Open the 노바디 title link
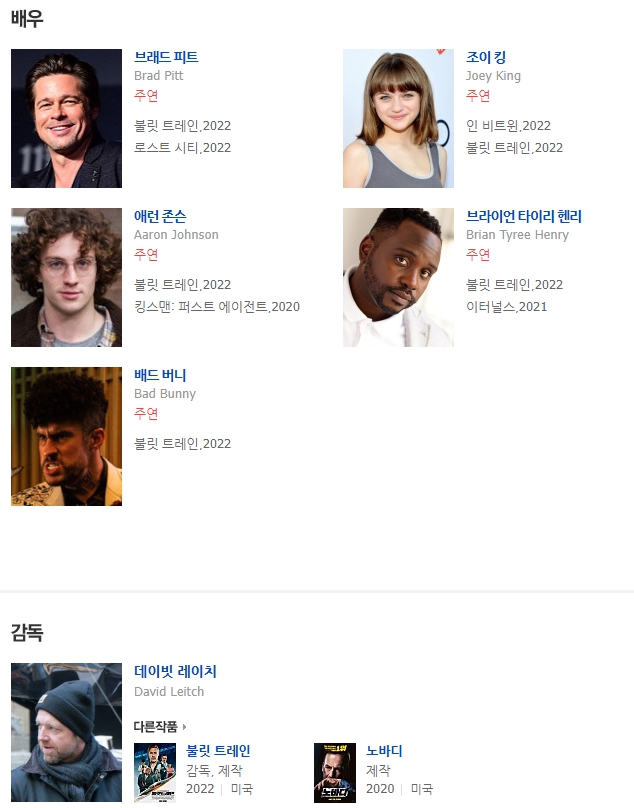Image resolution: width=634 pixels, height=810 pixels. [x=384, y=751]
